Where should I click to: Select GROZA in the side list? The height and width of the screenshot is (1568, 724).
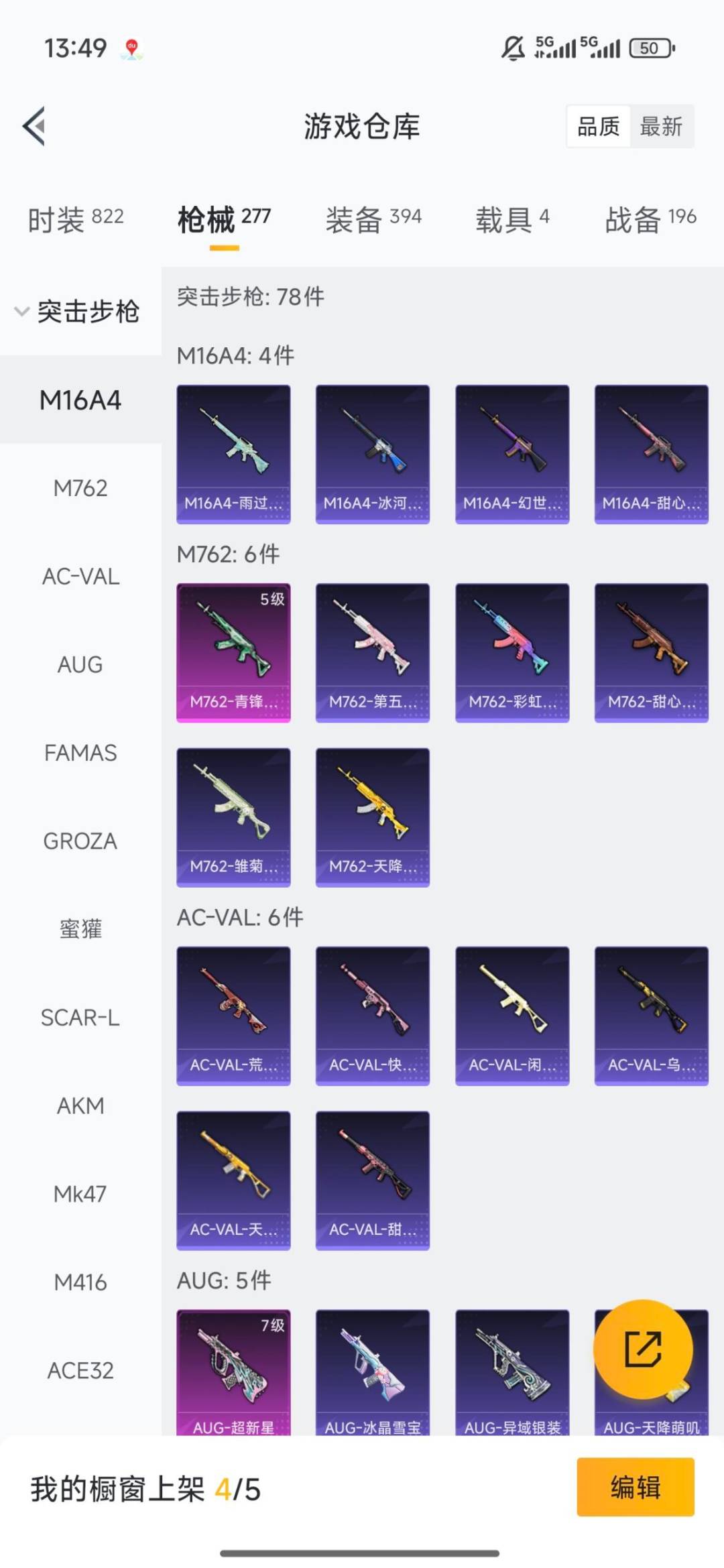[80, 841]
